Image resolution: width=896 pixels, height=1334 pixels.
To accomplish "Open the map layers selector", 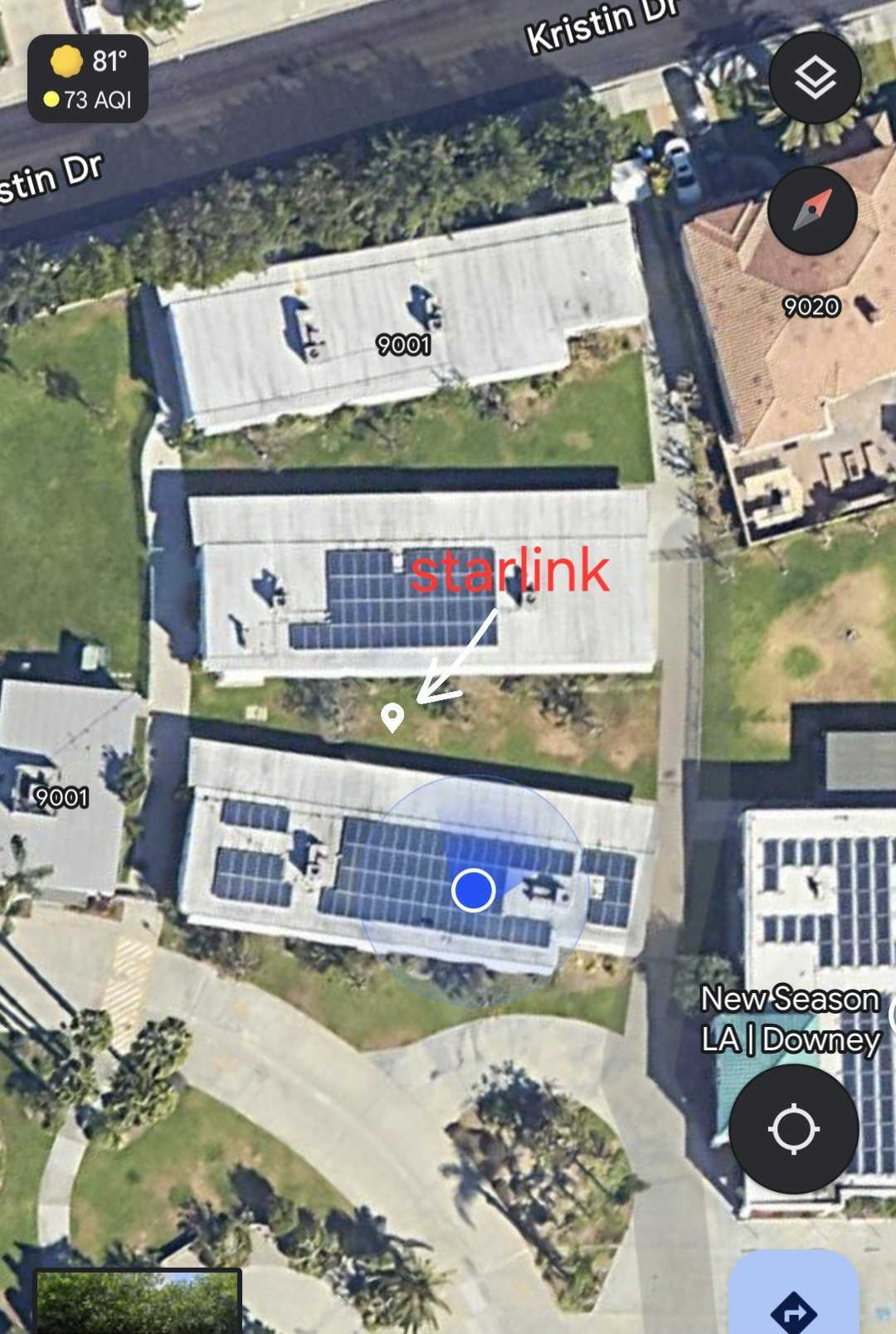I will (814, 78).
